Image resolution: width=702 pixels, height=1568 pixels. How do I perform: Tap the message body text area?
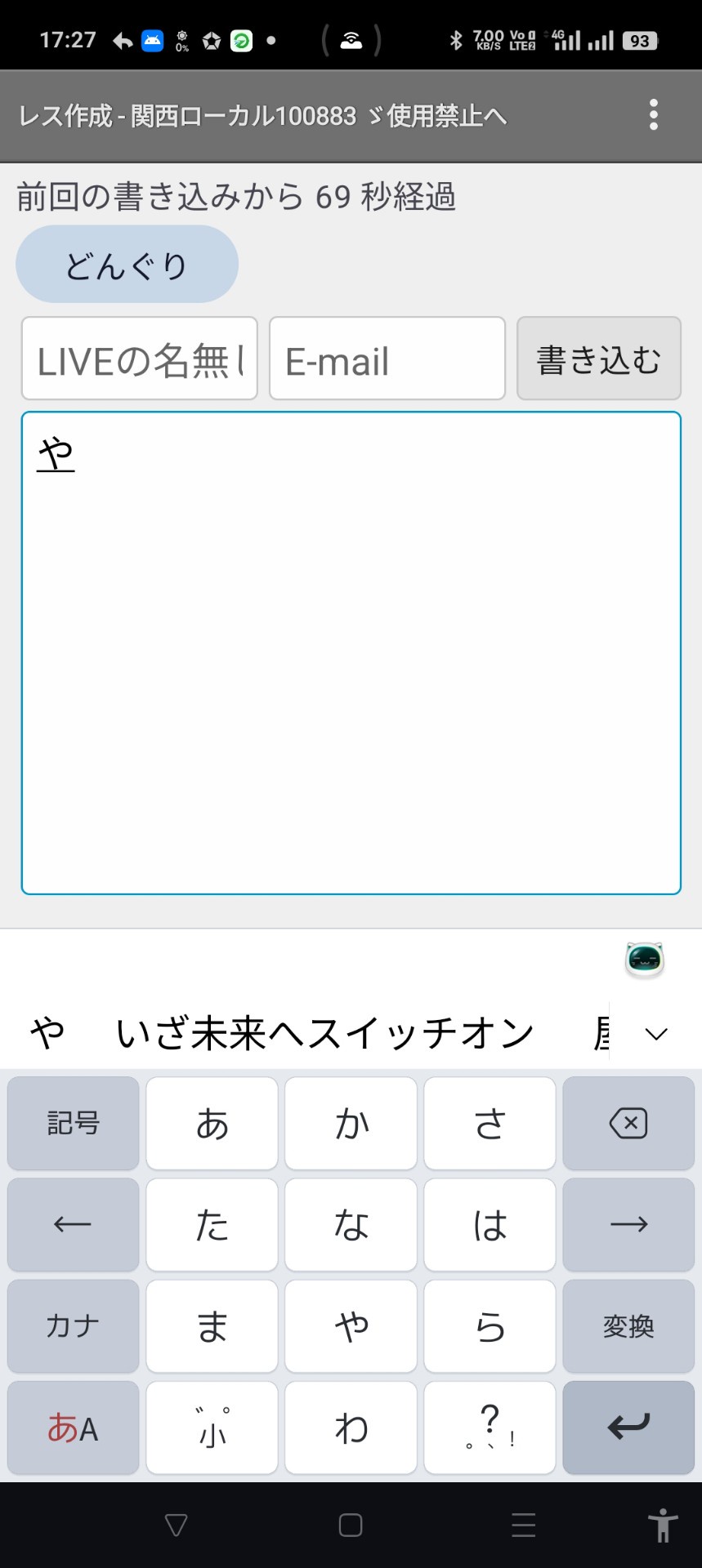[x=351, y=653]
